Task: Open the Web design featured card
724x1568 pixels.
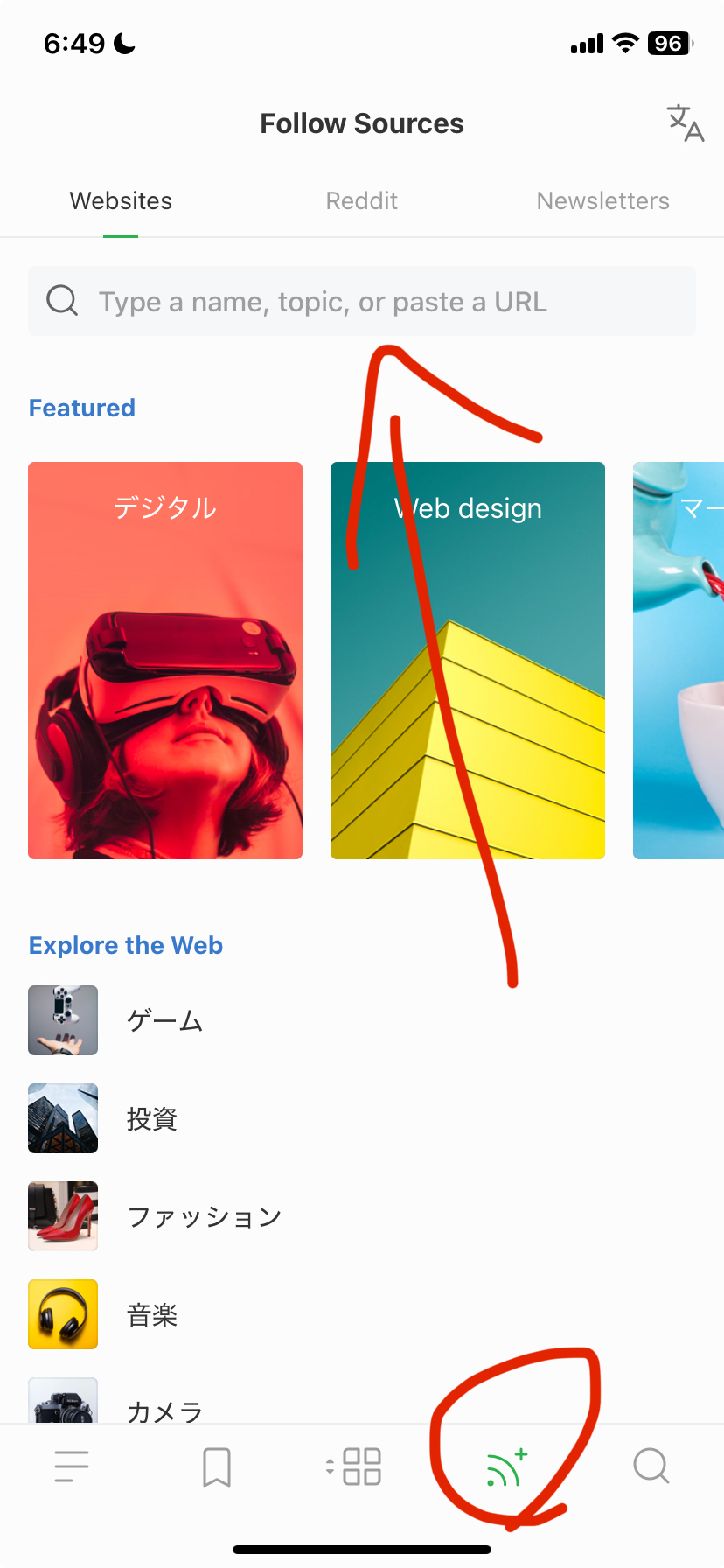Action: click(468, 661)
